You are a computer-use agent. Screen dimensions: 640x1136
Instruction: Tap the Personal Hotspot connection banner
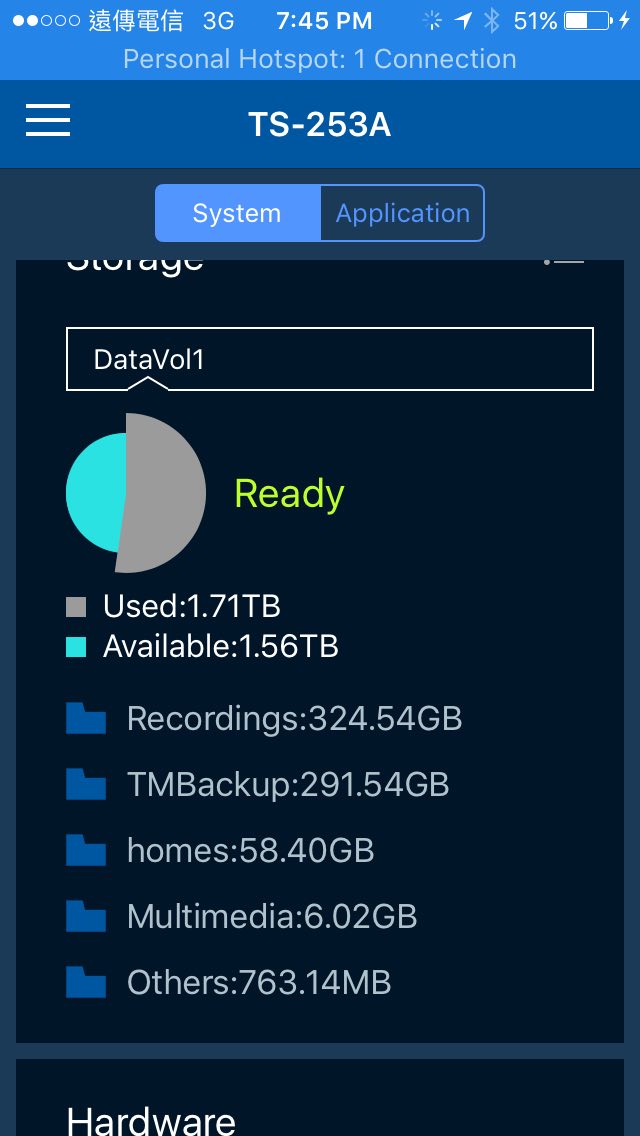coord(320,59)
